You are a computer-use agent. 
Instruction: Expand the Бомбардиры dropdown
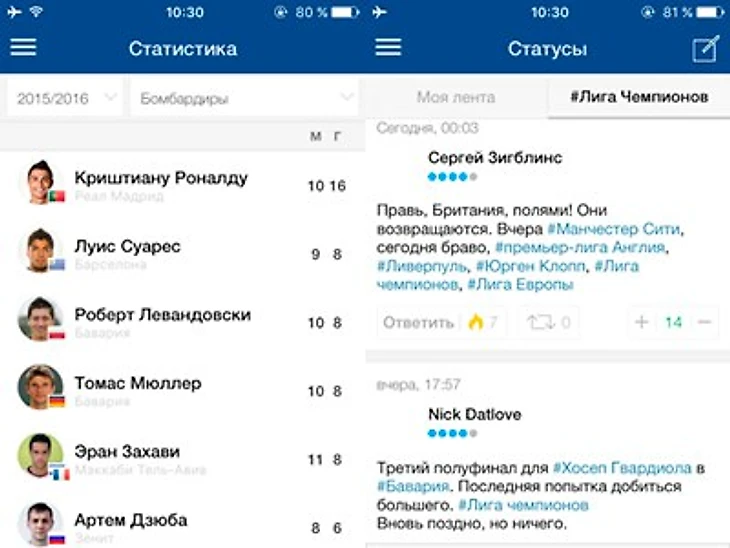click(x=245, y=99)
